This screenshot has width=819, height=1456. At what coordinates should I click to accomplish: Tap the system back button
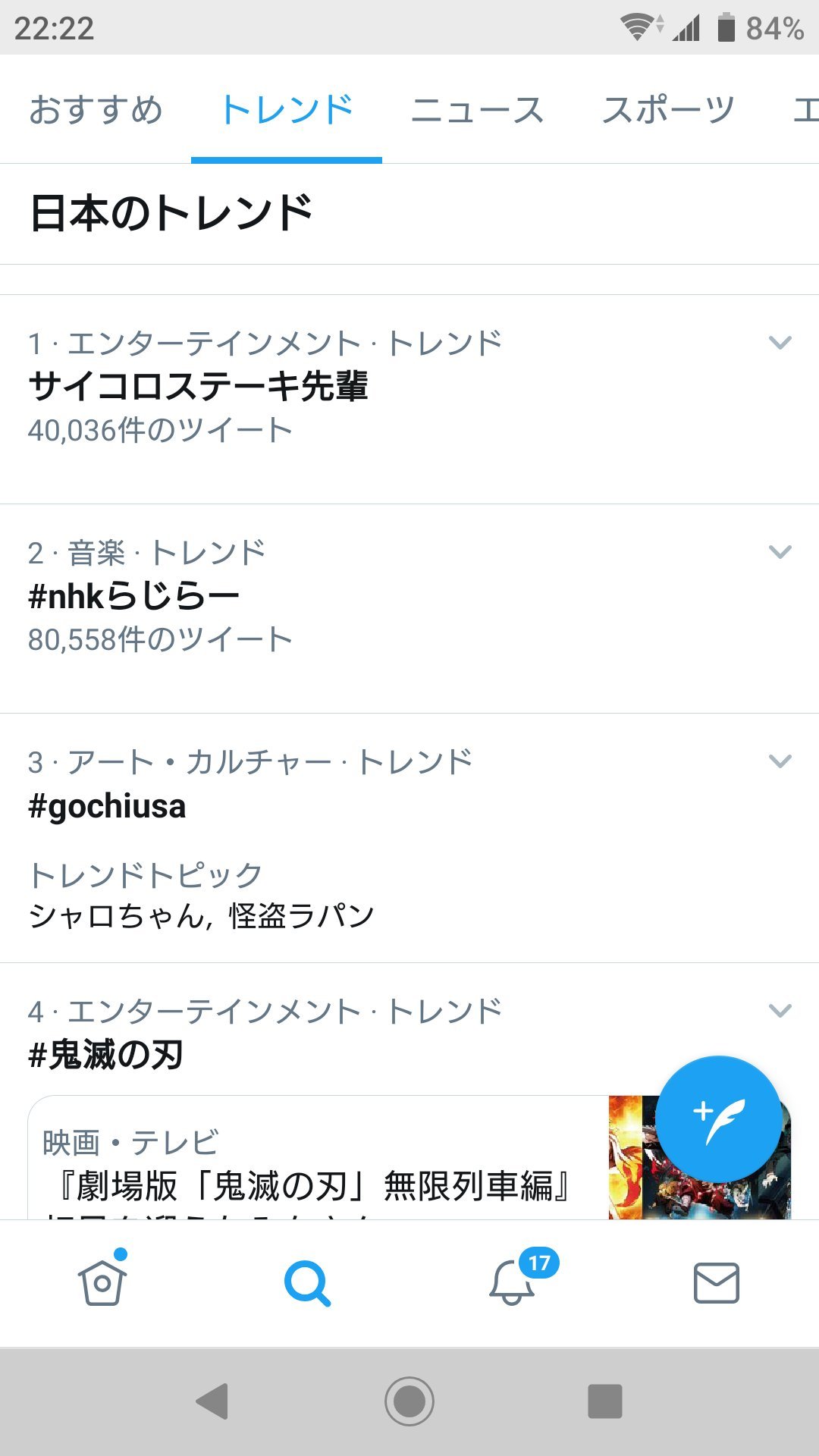(213, 1401)
